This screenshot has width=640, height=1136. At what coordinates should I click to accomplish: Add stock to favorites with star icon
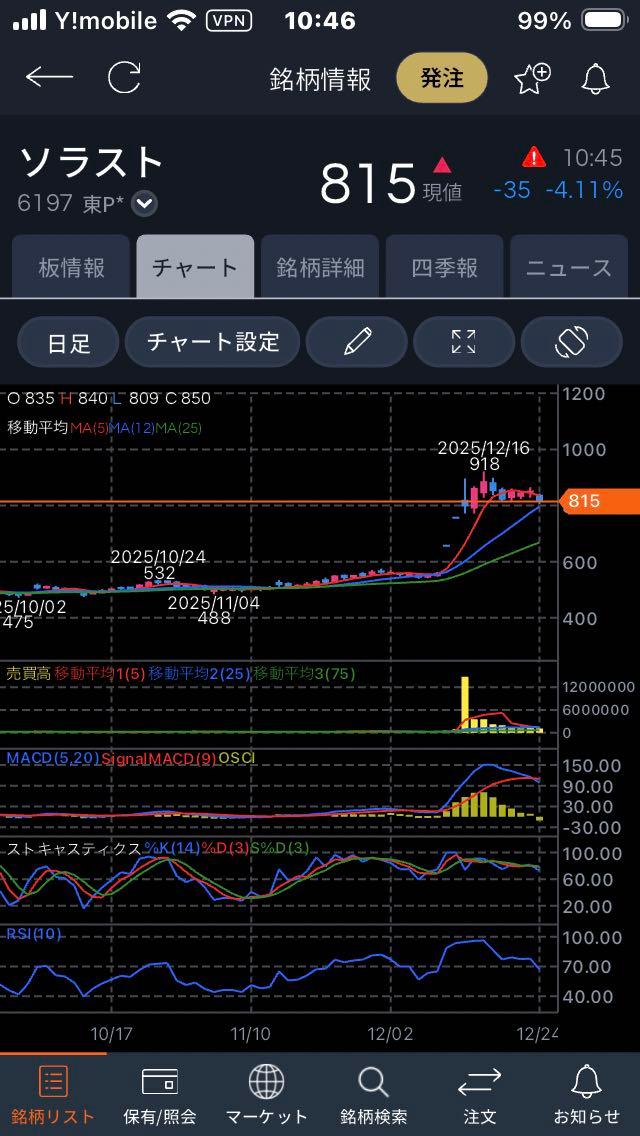(x=531, y=78)
